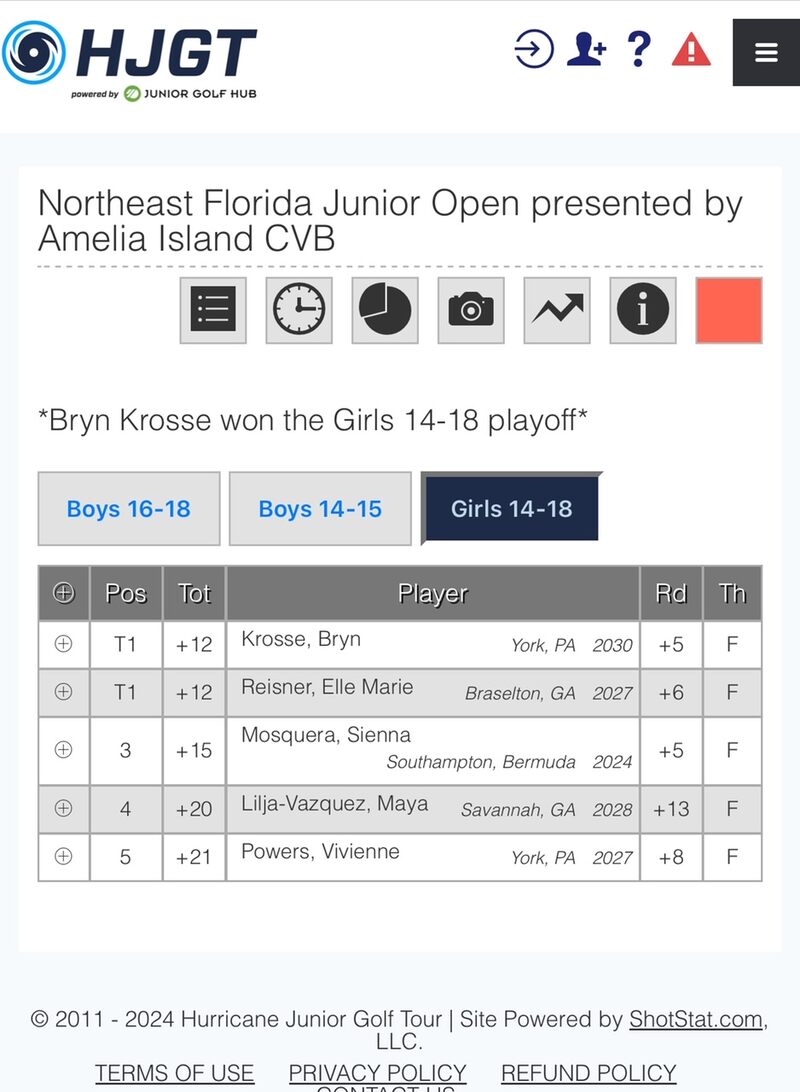The width and height of the screenshot is (800, 1092).
Task: Open the trend line chart icon
Action: coord(557,310)
